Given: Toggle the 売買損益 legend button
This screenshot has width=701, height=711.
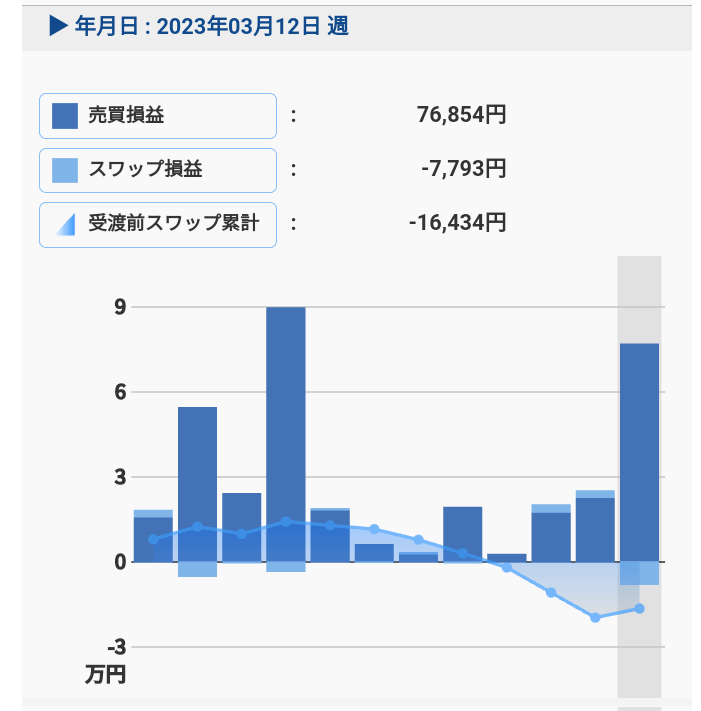Looking at the screenshot, I should [157, 116].
